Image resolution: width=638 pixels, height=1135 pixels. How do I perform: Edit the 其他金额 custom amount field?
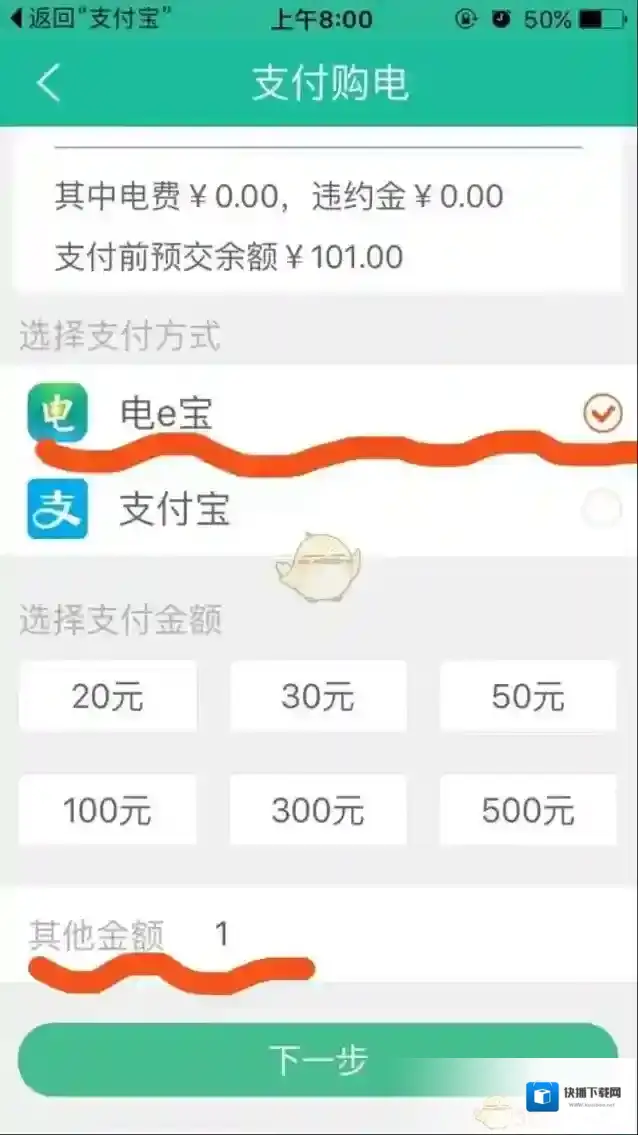[400, 935]
